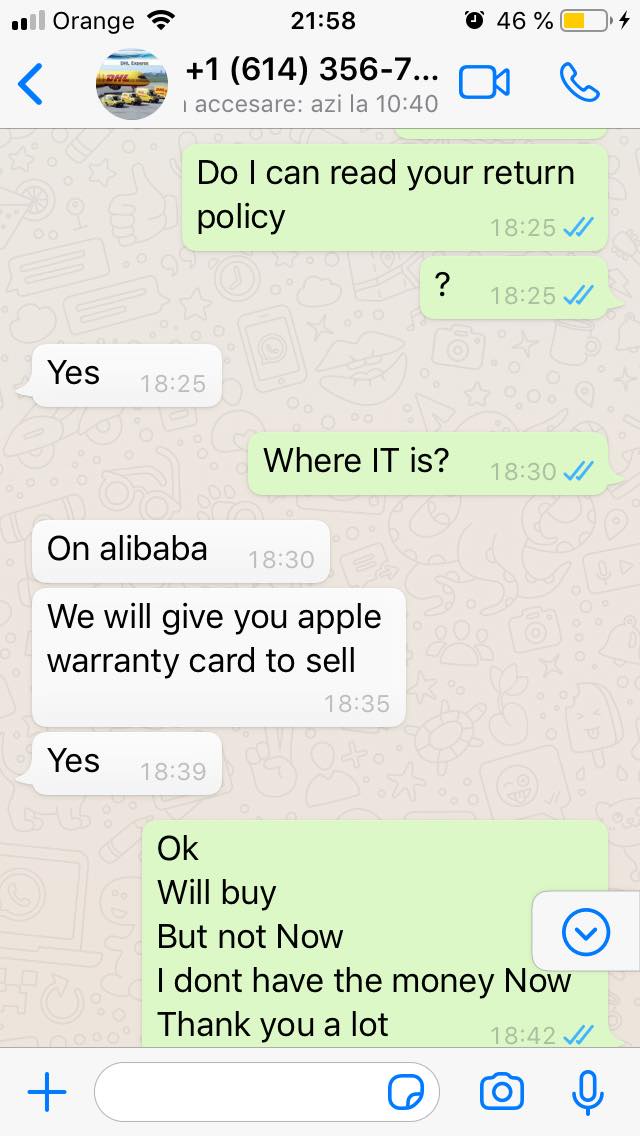Jump to the latest message

[586, 932]
